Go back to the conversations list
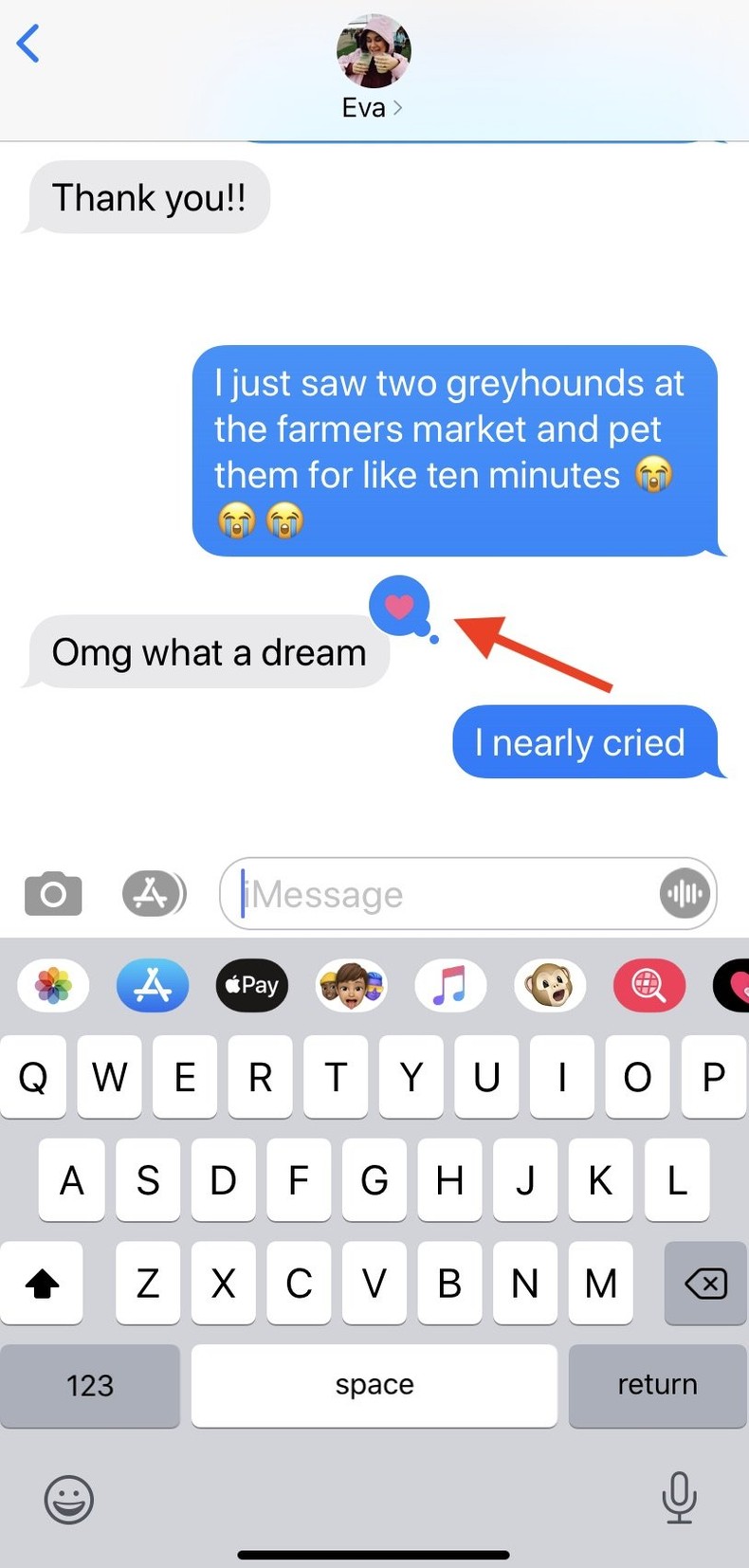 [x=29, y=44]
